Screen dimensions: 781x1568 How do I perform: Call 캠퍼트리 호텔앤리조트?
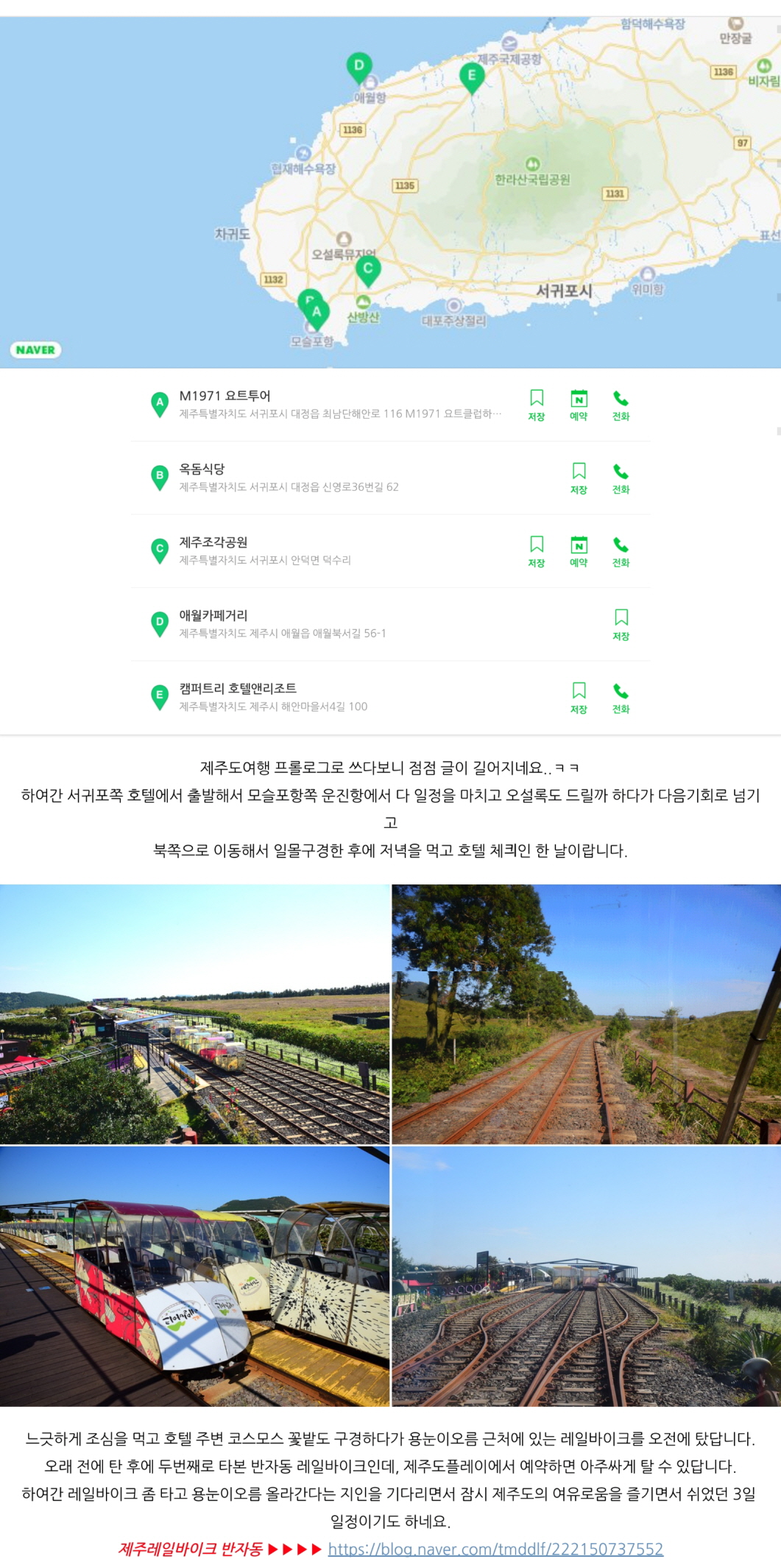(621, 697)
